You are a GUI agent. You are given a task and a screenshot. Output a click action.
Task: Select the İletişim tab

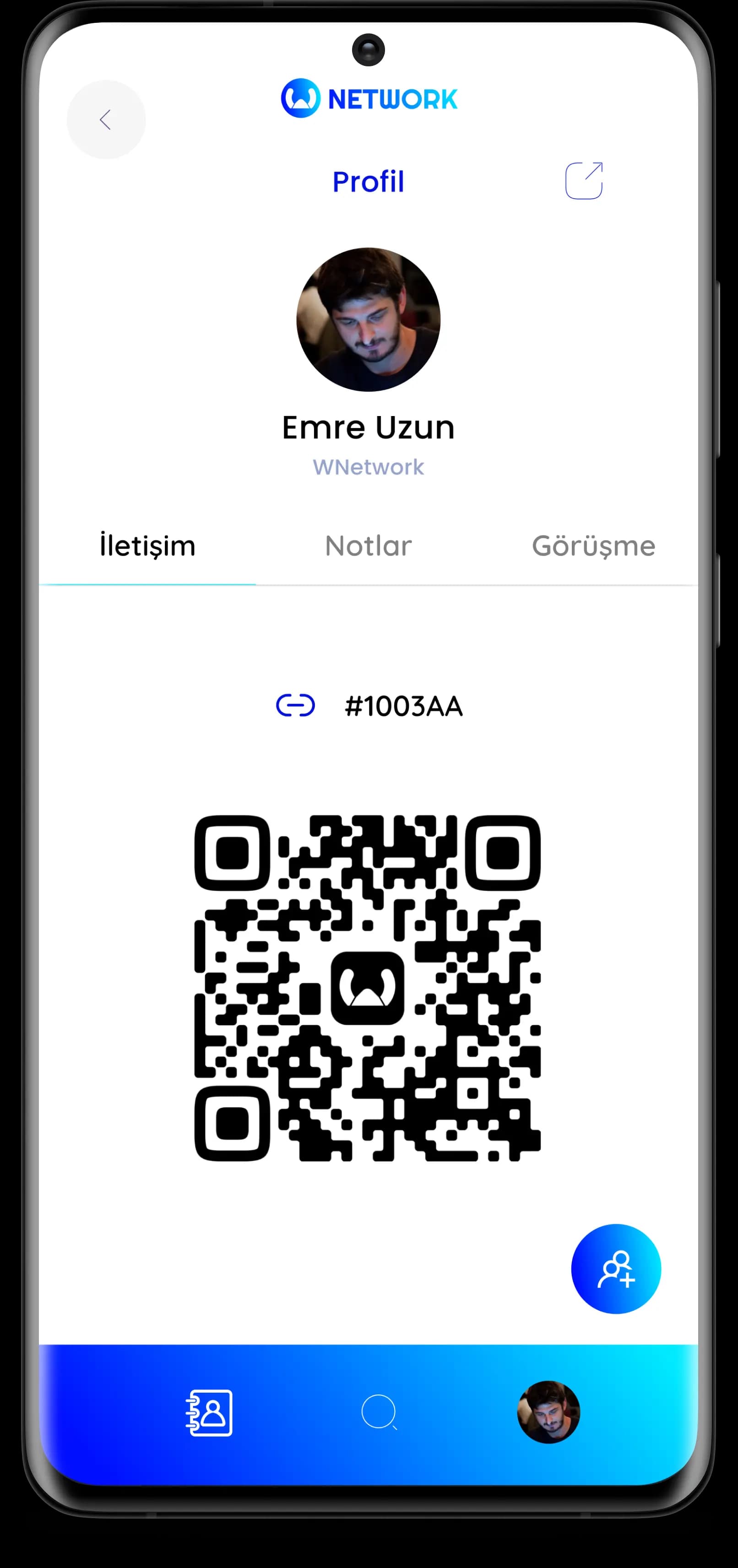pos(147,546)
